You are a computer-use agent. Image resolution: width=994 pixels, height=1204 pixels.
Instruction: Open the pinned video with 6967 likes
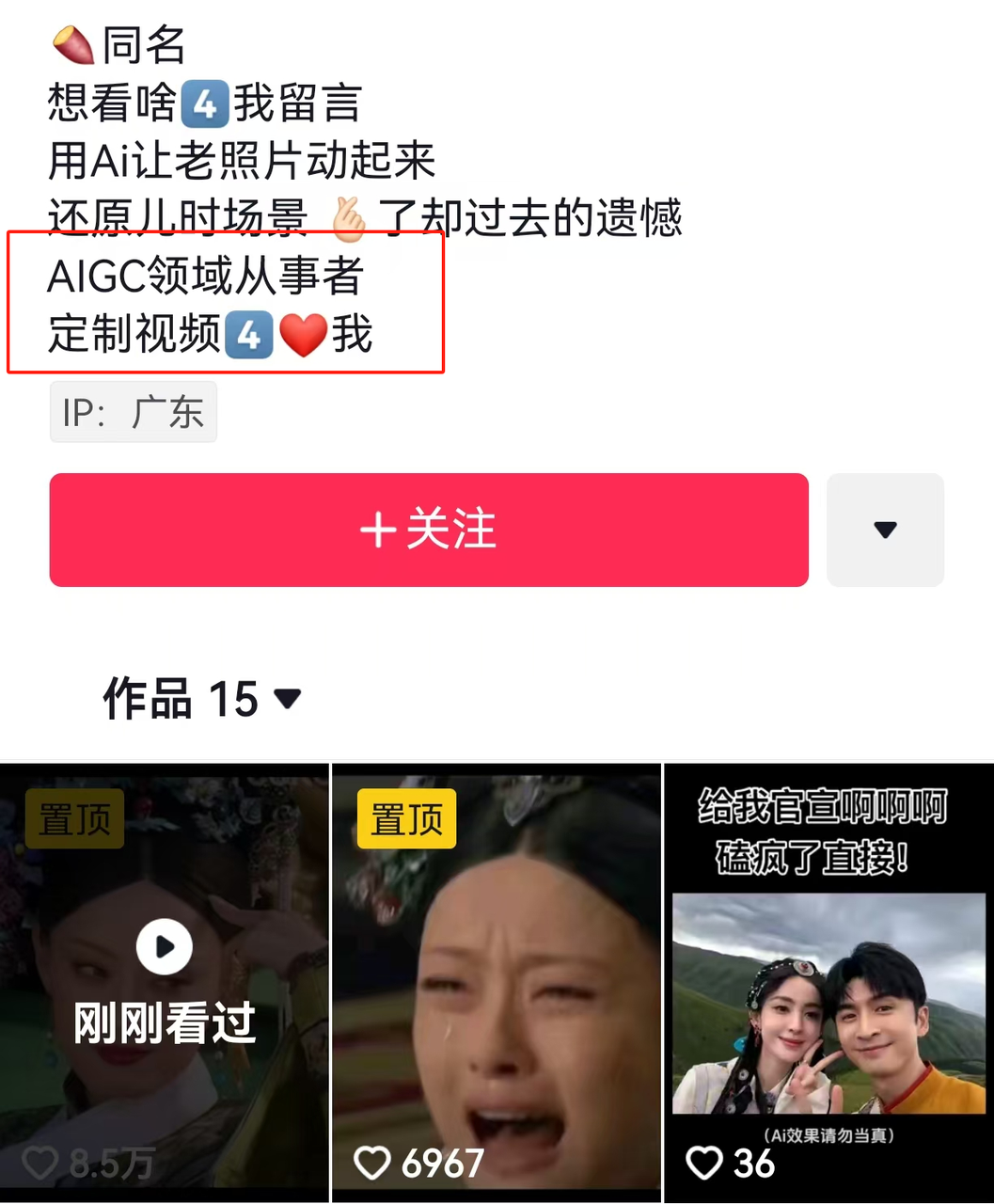click(497, 983)
